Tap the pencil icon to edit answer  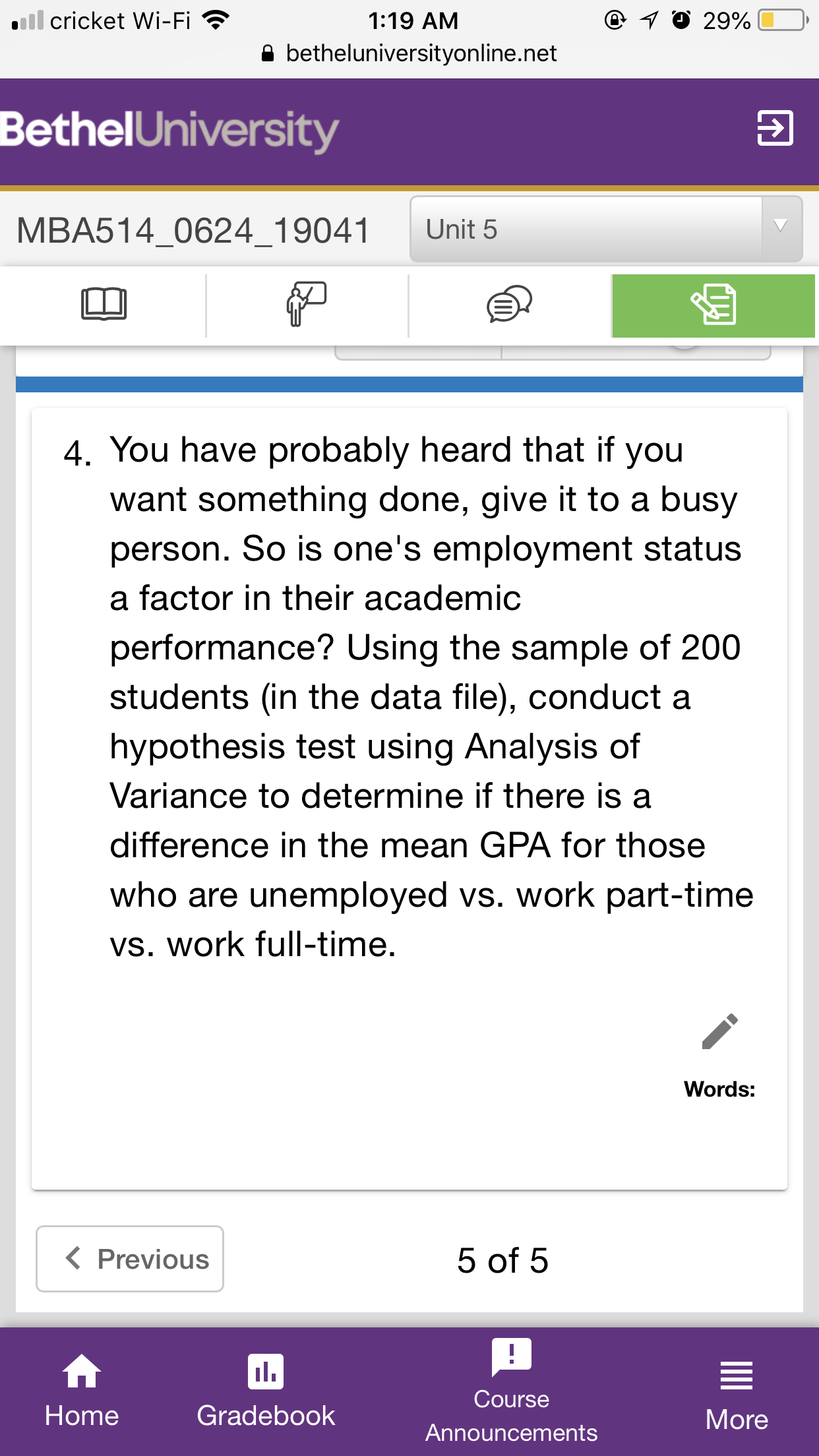[719, 1031]
